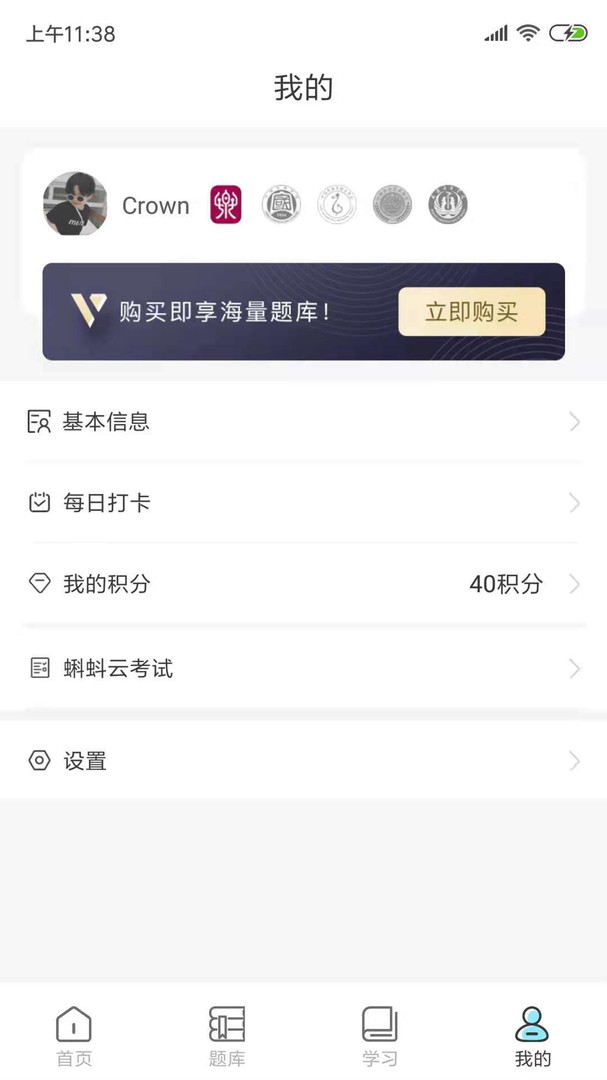Open 每日打卡 check-in
The image size is (607, 1080).
[303, 503]
